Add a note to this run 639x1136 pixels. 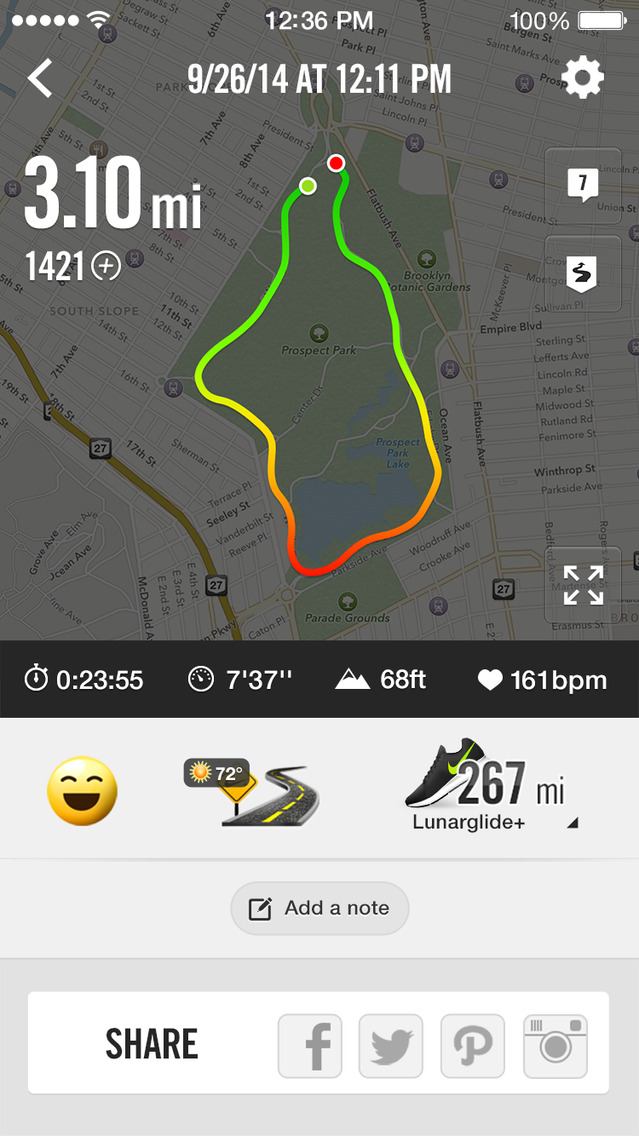[319, 908]
